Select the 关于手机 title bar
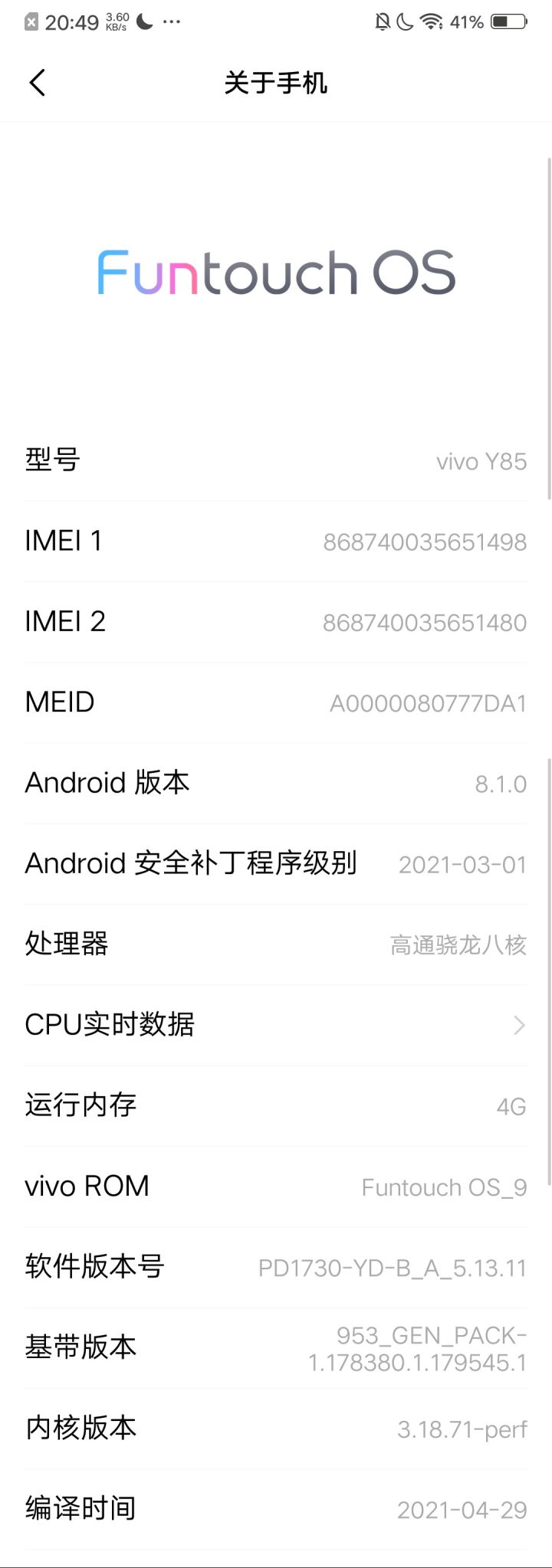Image resolution: width=552 pixels, height=1568 pixels. [275, 82]
